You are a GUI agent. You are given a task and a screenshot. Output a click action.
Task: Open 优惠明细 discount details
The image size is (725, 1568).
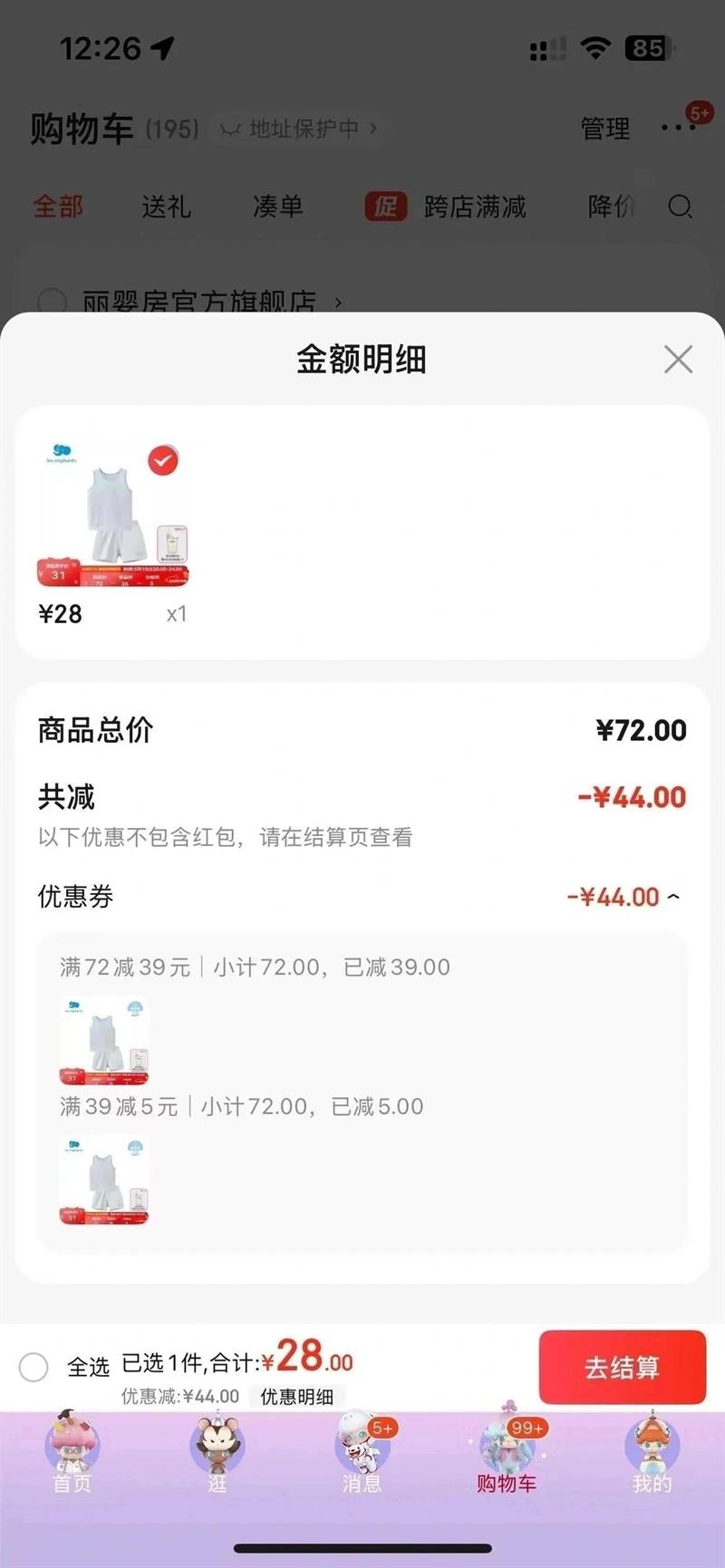pyautogui.click(x=297, y=1397)
